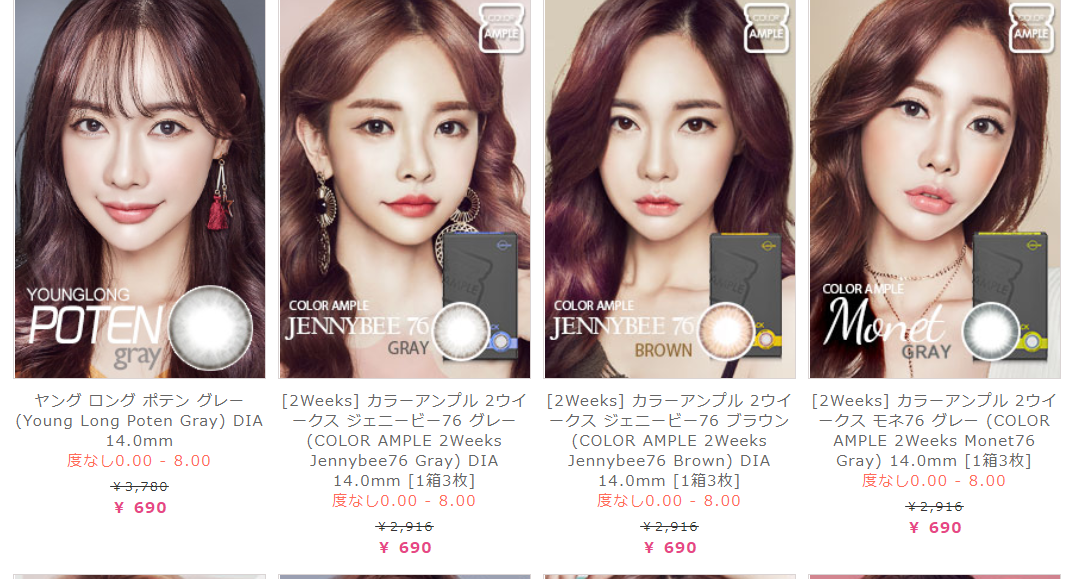Tap the ジェニービー76 ブラウン product title

pos(669,440)
